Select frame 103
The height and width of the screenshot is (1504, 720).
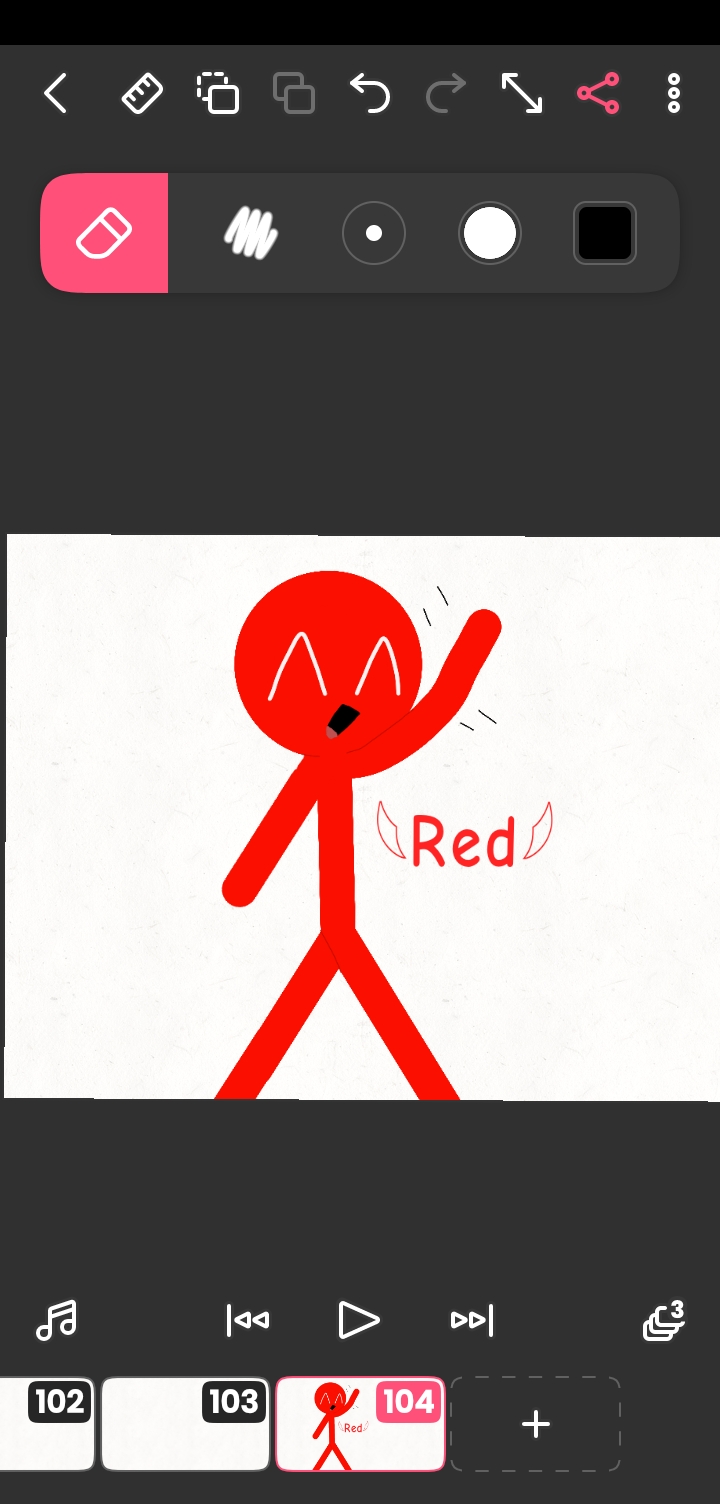[x=185, y=1424]
